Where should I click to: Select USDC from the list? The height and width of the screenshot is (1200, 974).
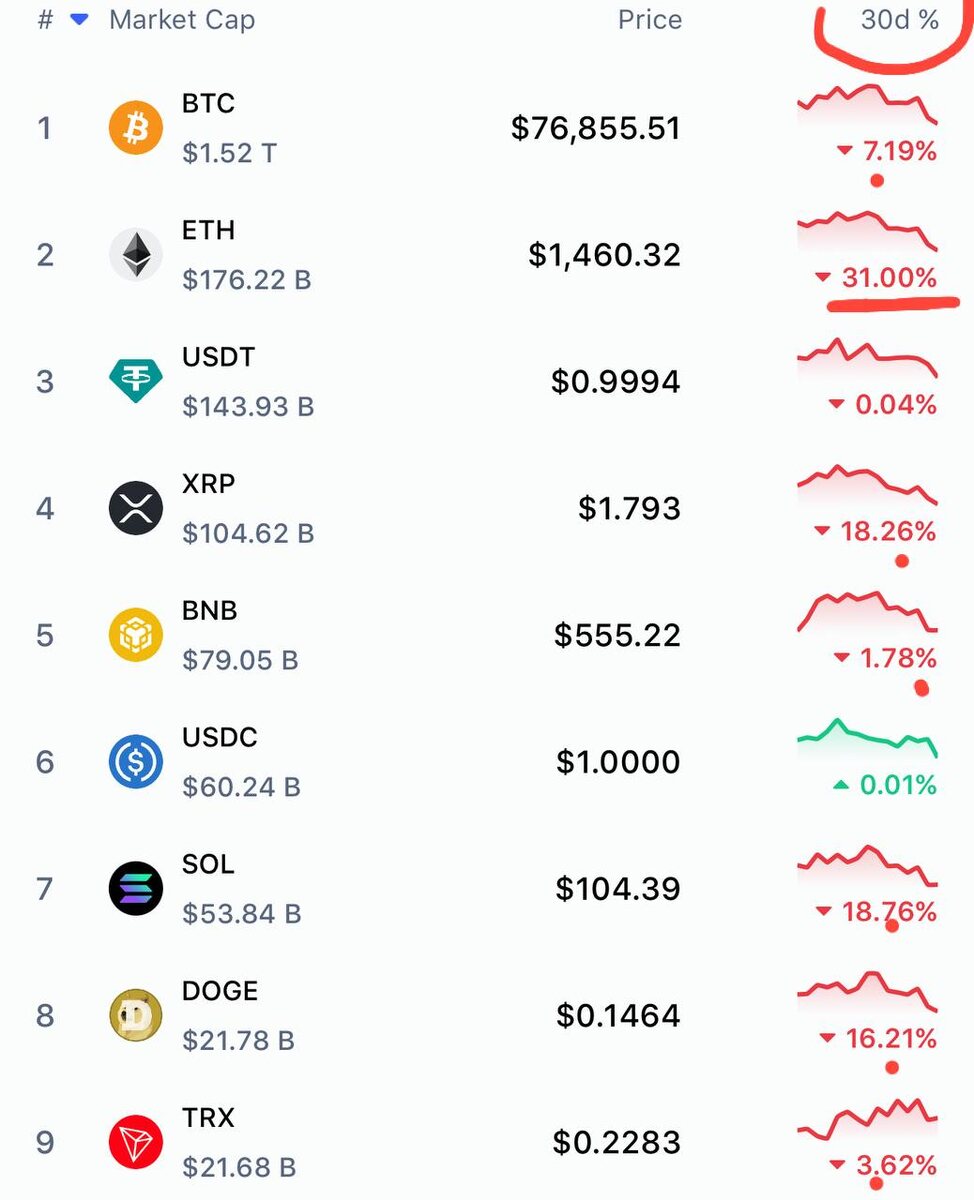click(219, 738)
